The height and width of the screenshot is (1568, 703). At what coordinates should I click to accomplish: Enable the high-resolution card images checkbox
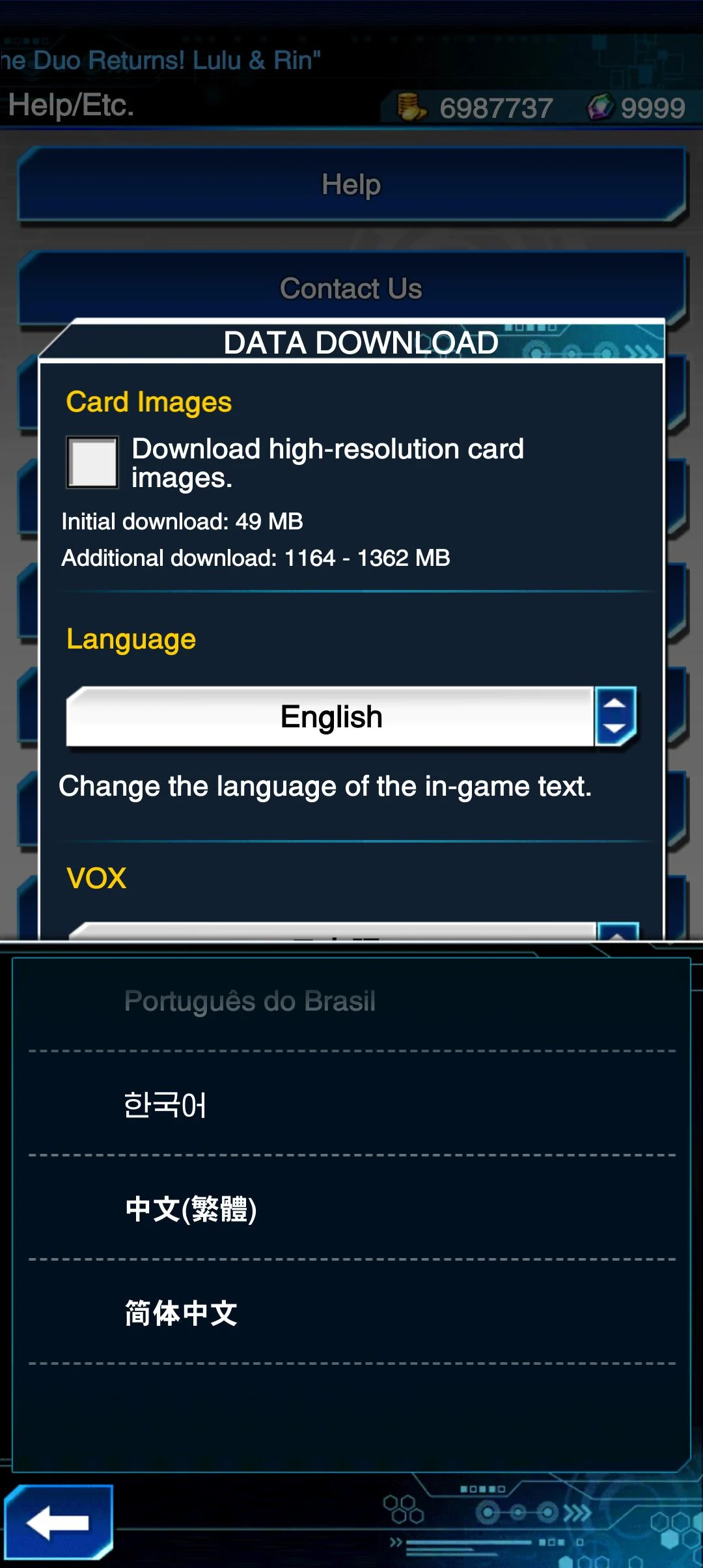click(x=93, y=462)
